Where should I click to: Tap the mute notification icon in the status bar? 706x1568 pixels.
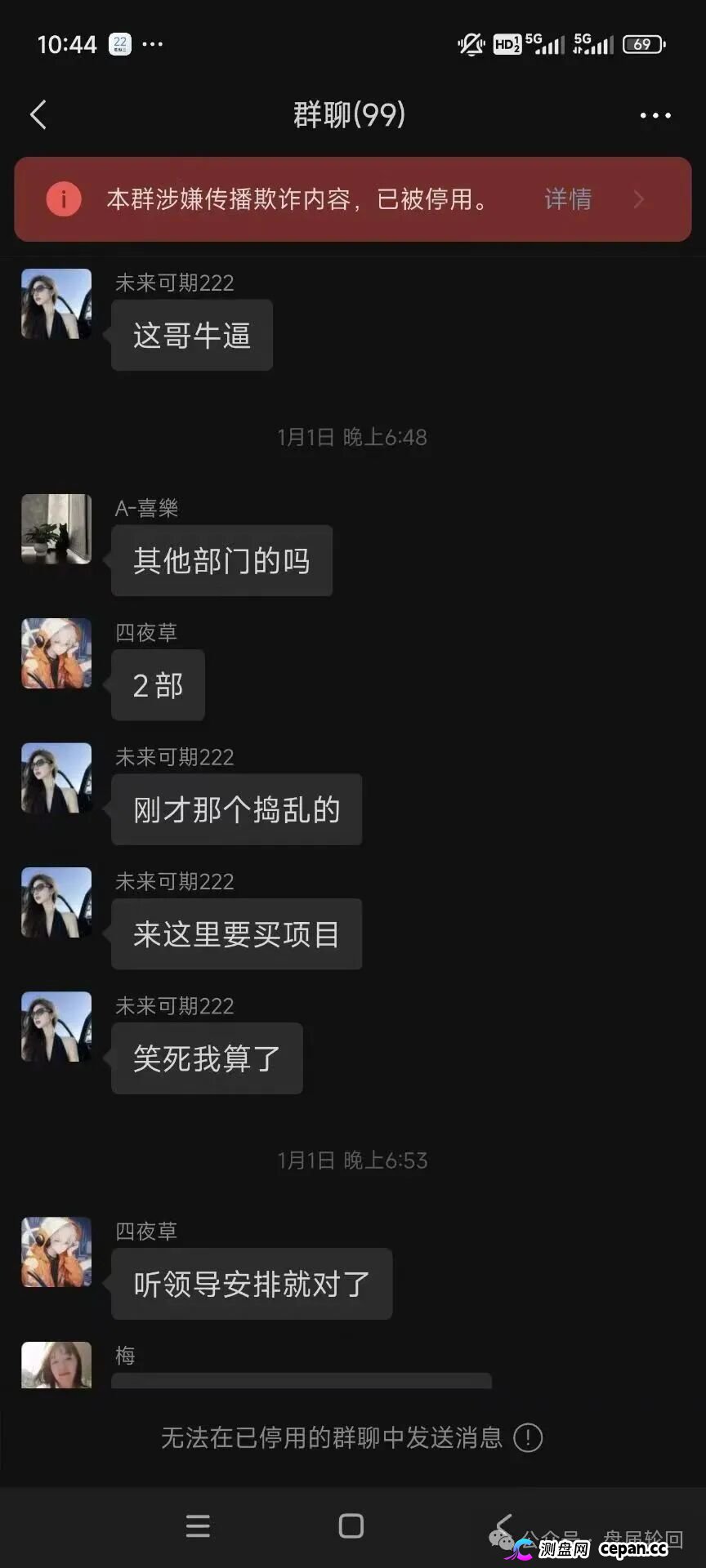(x=471, y=44)
